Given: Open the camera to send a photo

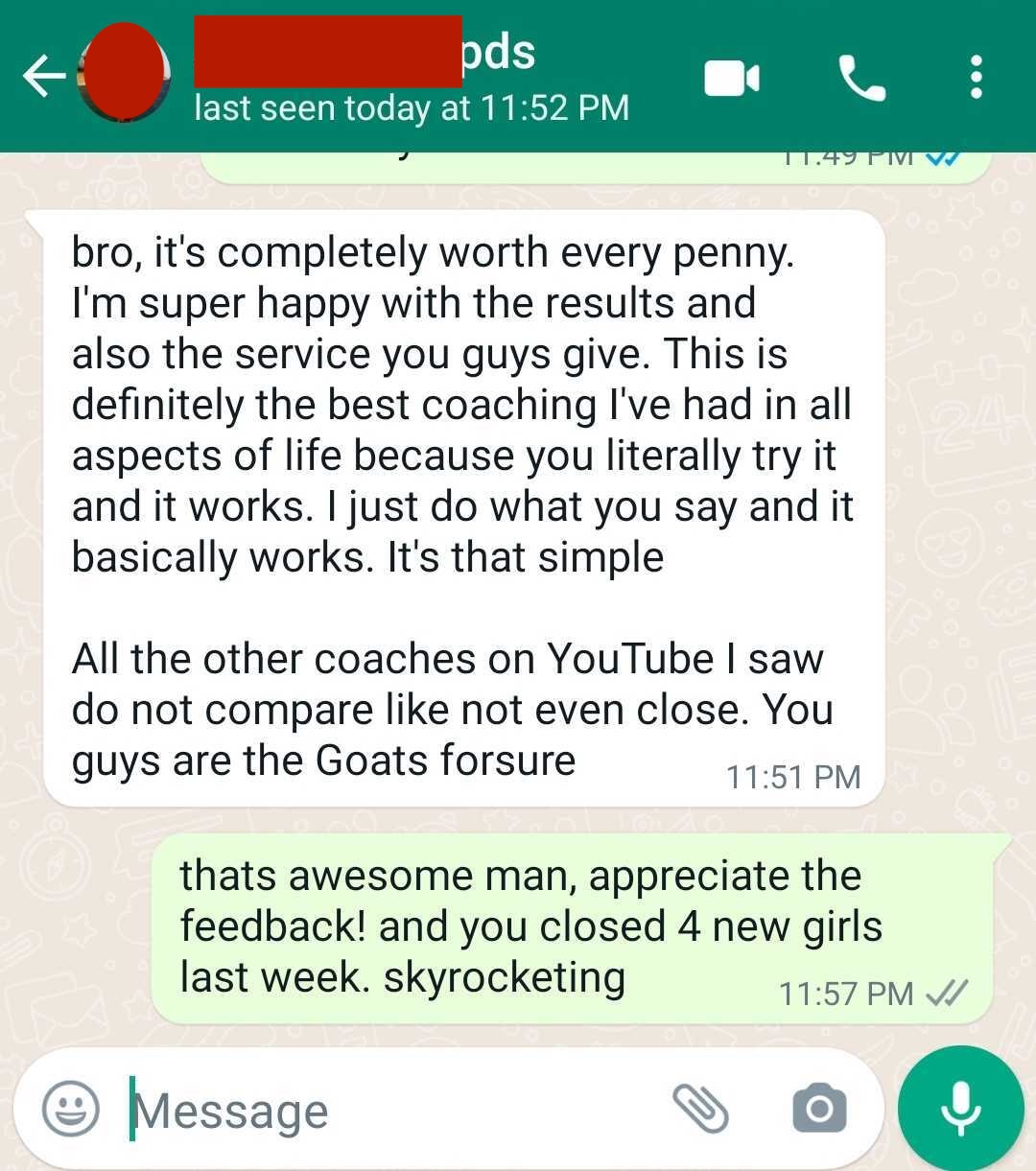Looking at the screenshot, I should [819, 1110].
